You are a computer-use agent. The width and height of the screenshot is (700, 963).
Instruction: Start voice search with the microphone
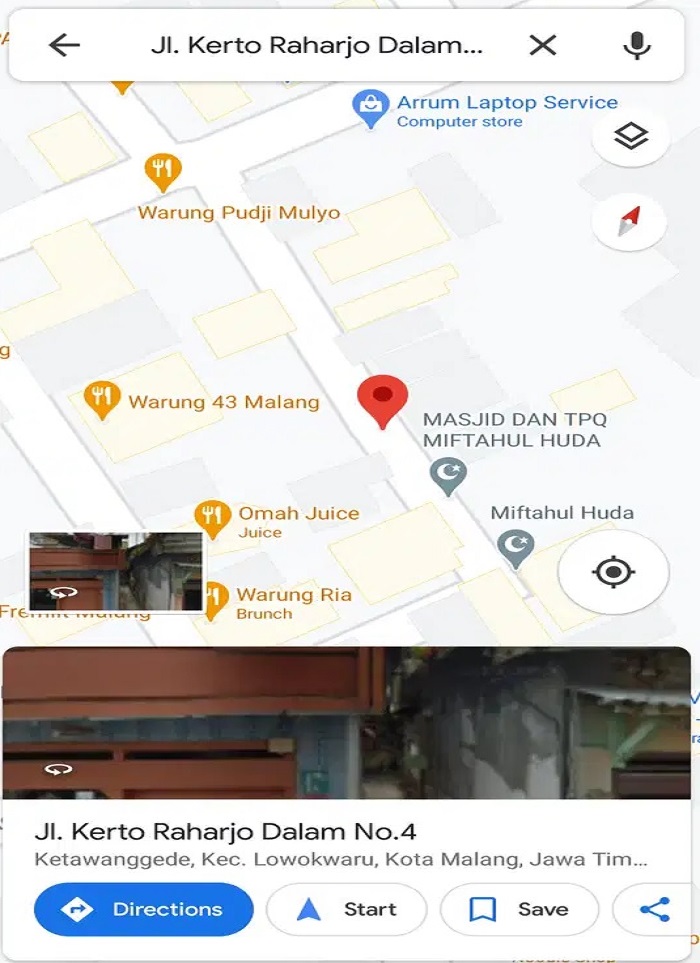(636, 45)
